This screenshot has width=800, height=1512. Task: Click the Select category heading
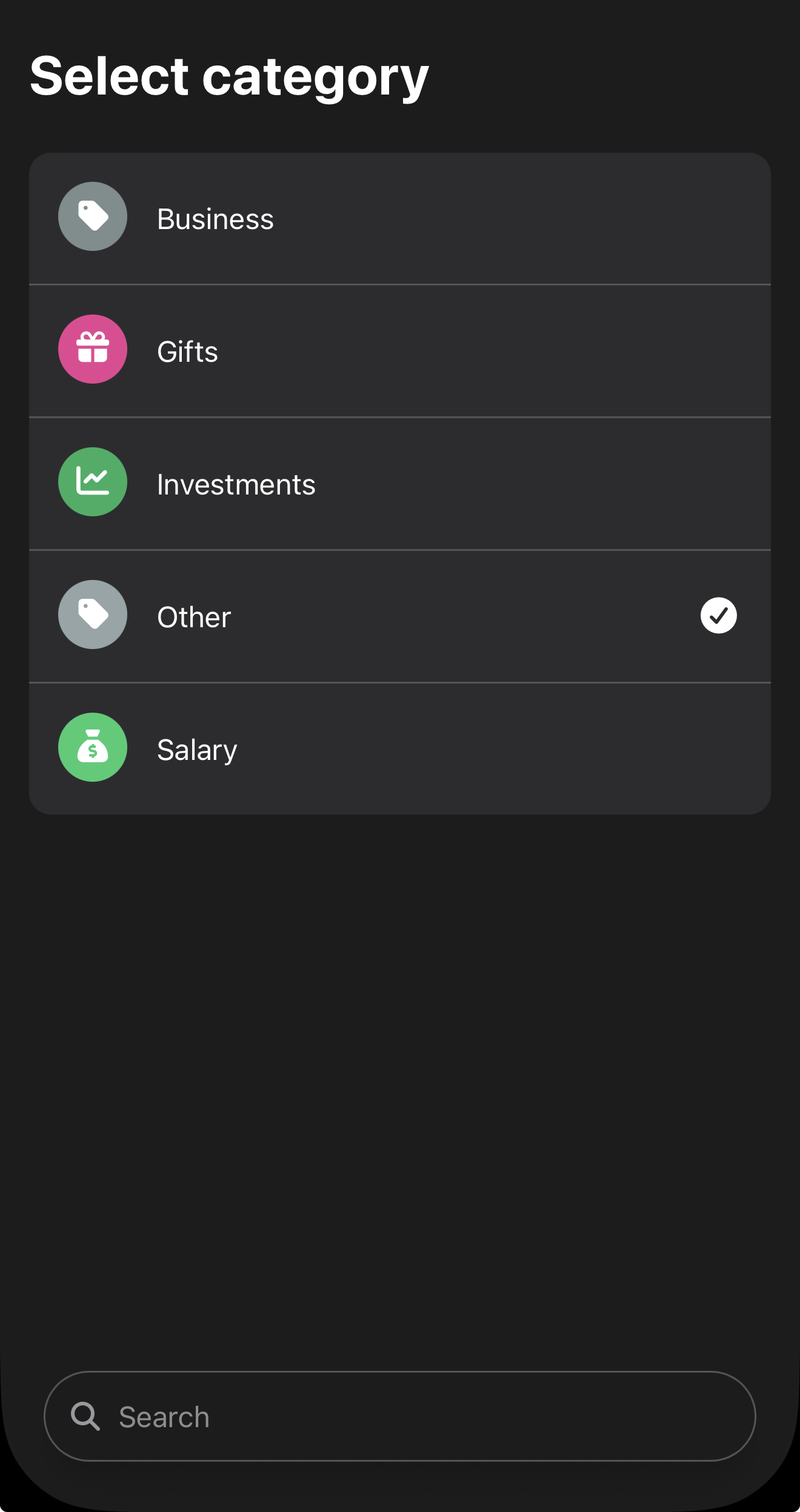tap(228, 77)
